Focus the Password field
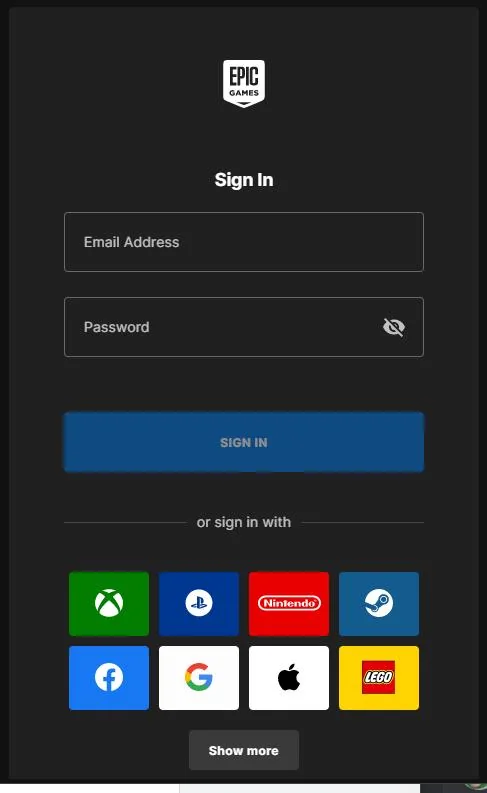487x793 pixels. click(244, 327)
